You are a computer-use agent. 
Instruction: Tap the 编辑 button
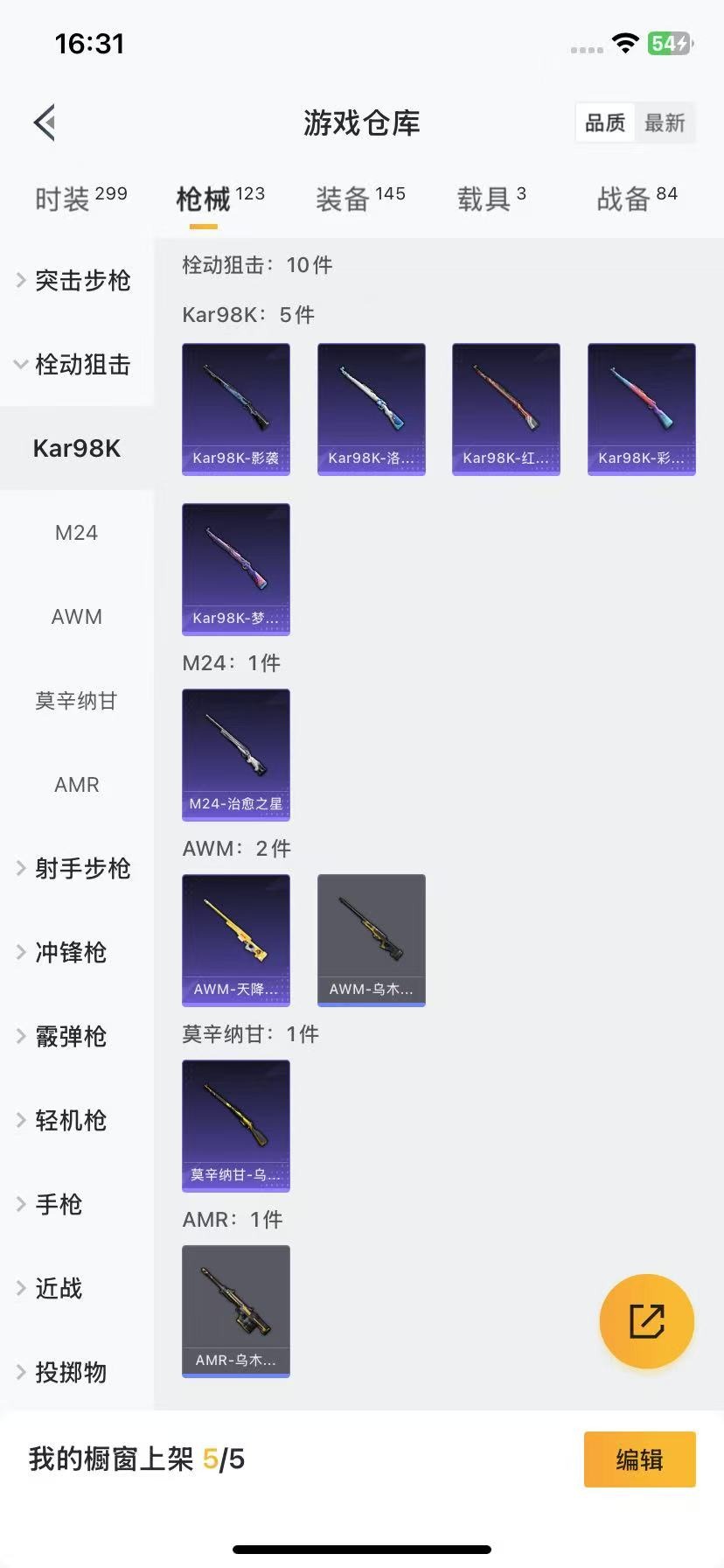[639, 1459]
